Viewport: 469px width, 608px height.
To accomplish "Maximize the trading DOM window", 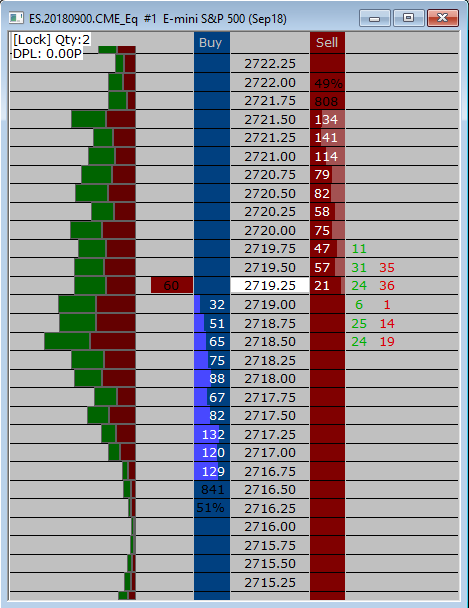I will tap(409, 18).
